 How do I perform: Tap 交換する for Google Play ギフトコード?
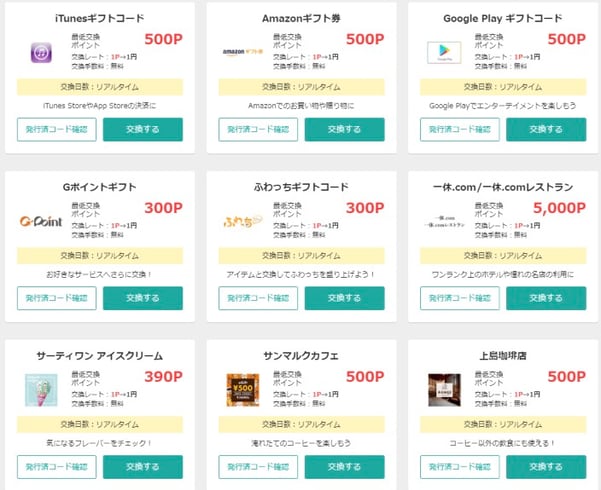click(x=546, y=129)
